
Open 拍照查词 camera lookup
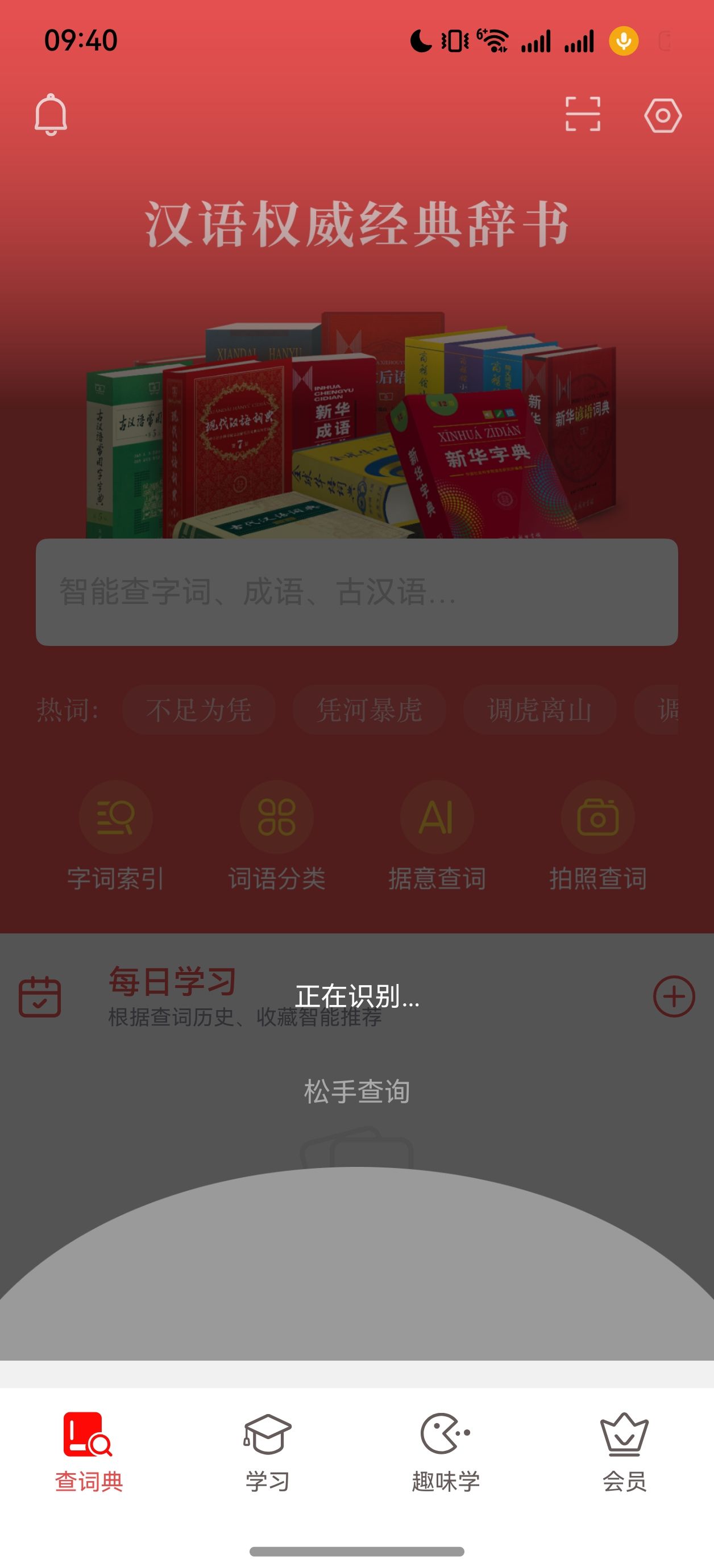pos(597,835)
